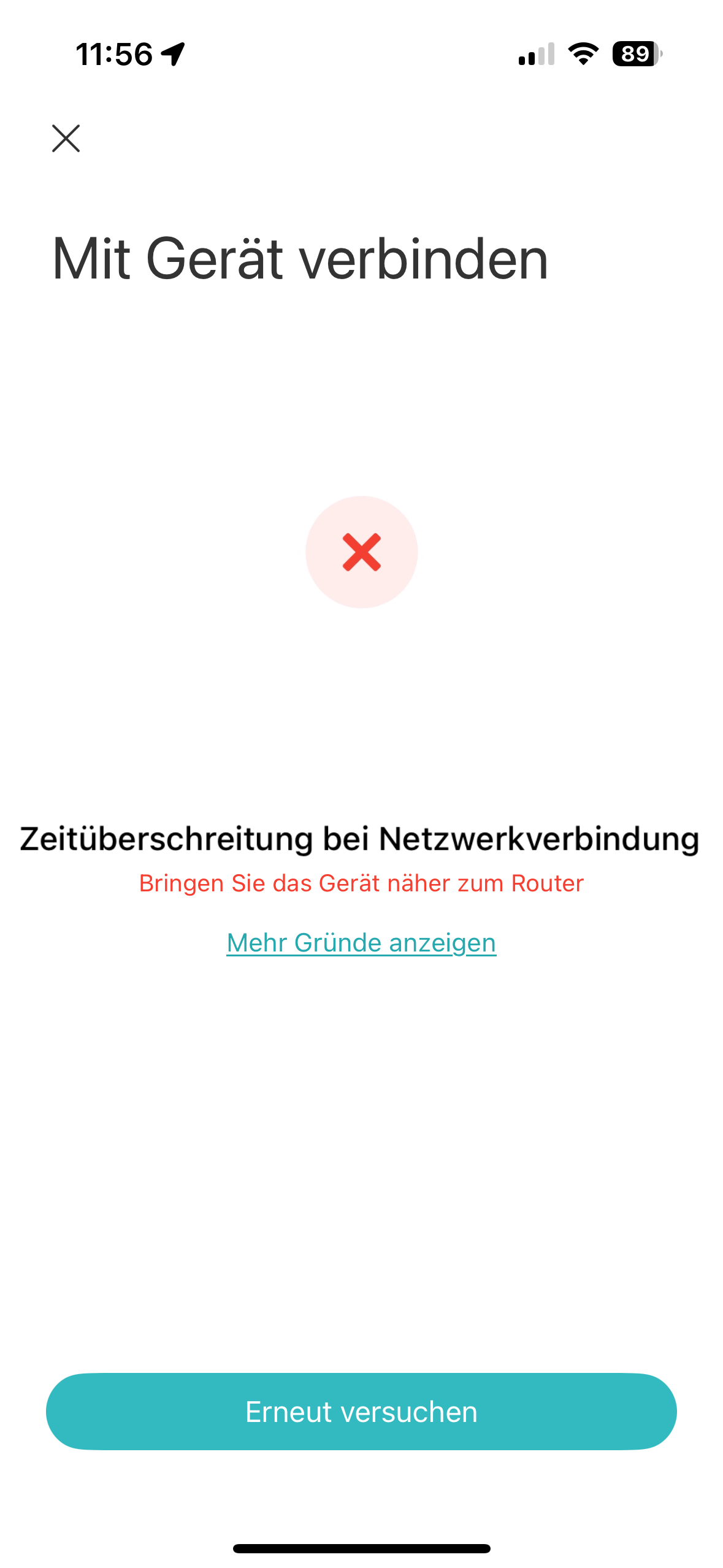The width and height of the screenshot is (723, 1568).
Task: Tap Erneut versuchen to retry connection
Action: 361,1412
